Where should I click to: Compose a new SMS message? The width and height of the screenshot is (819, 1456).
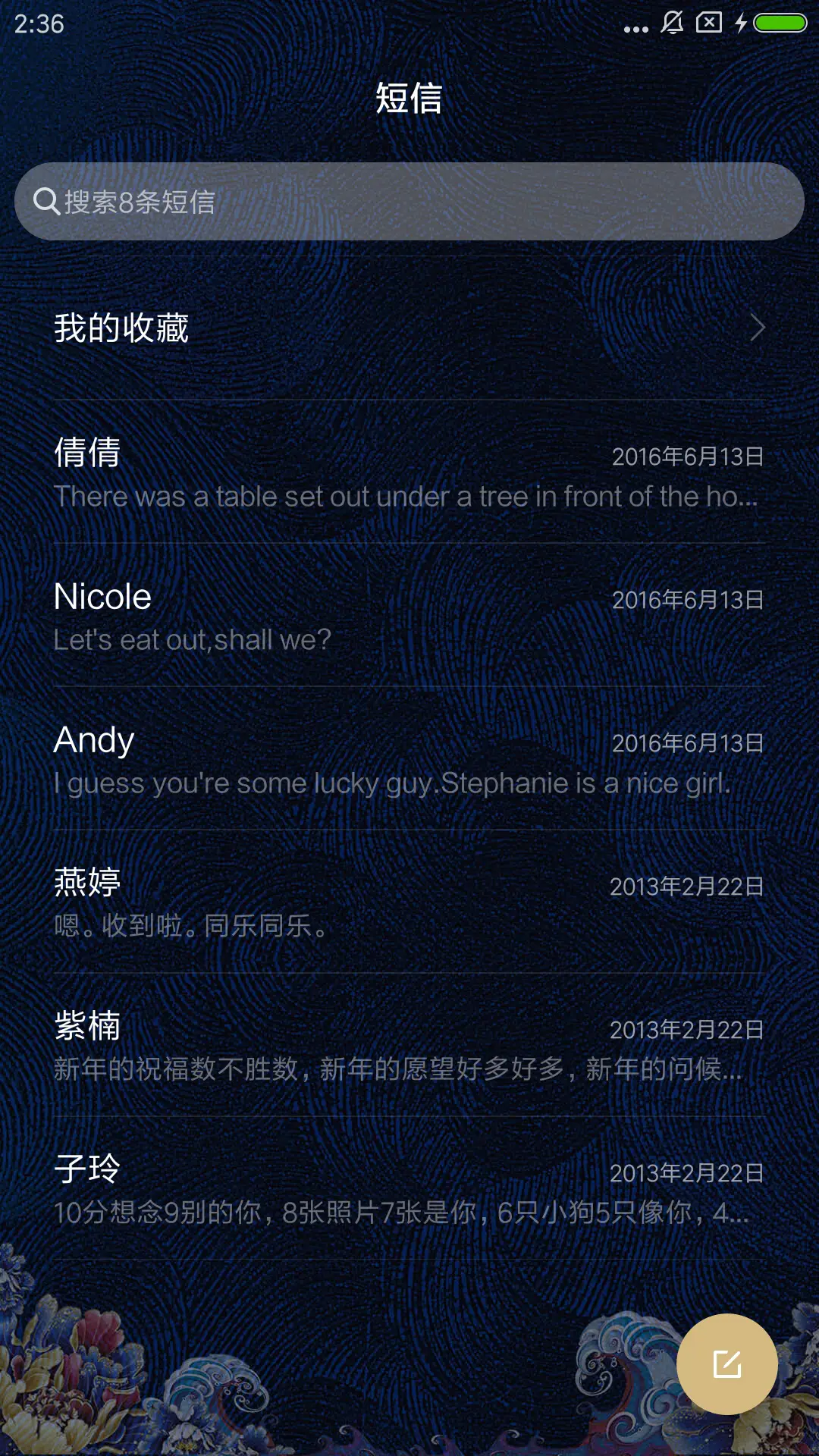pos(726,1364)
